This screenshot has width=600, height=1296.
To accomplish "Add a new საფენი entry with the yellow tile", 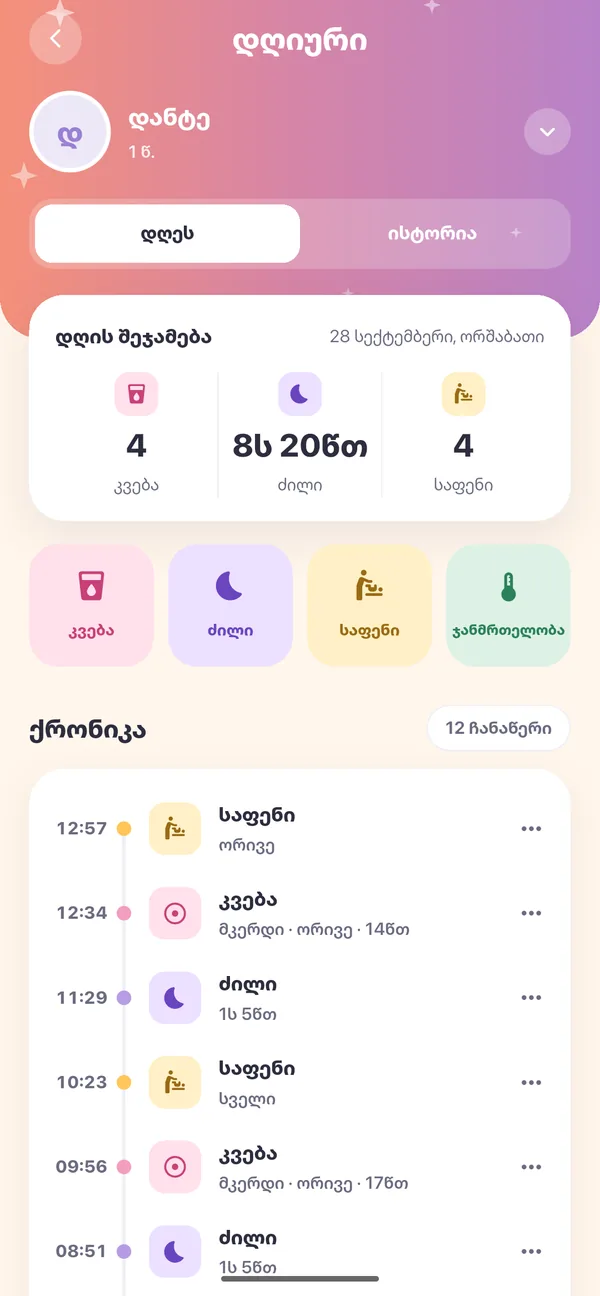I will [369, 605].
